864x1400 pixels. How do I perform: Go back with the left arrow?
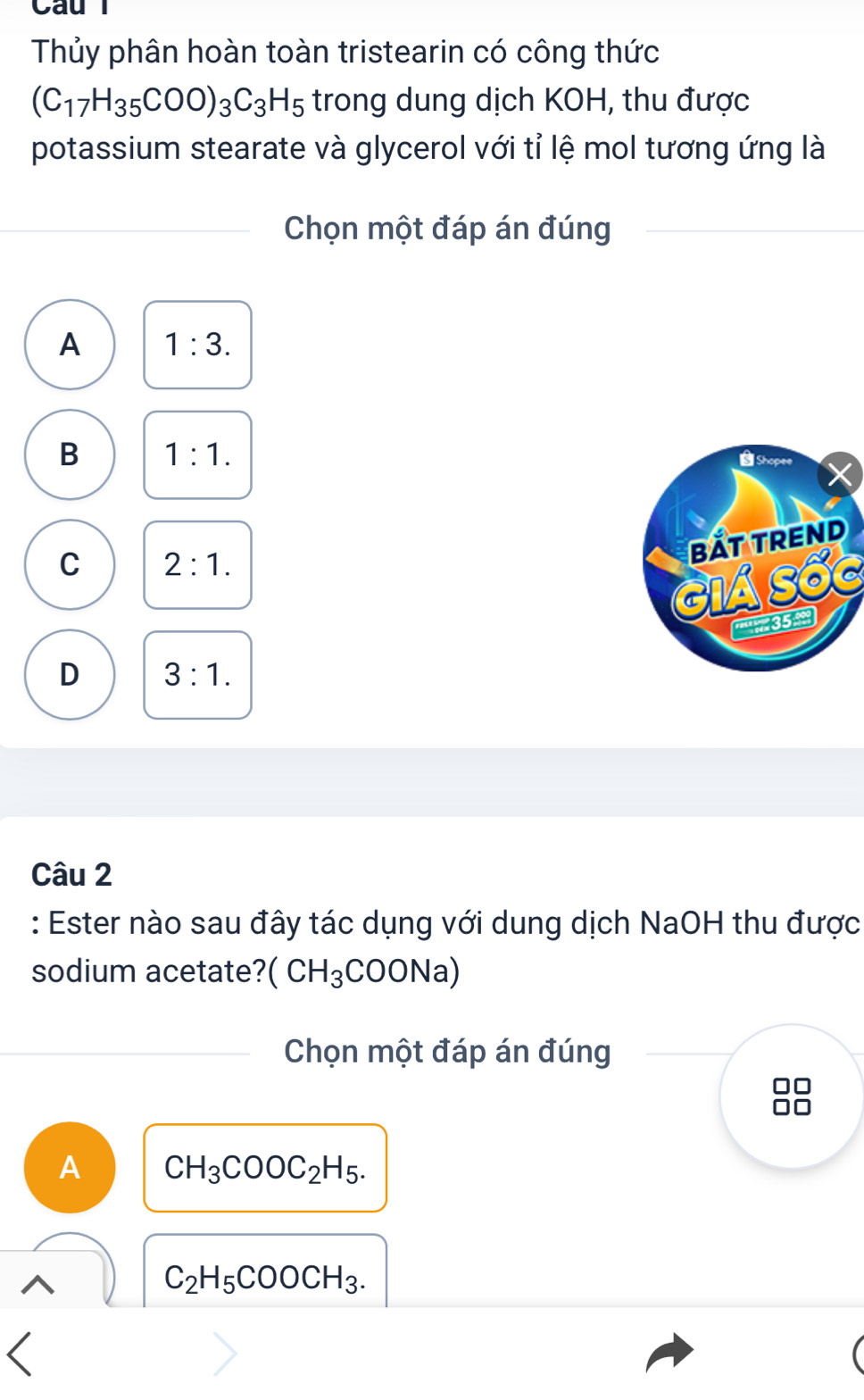click(x=20, y=1354)
